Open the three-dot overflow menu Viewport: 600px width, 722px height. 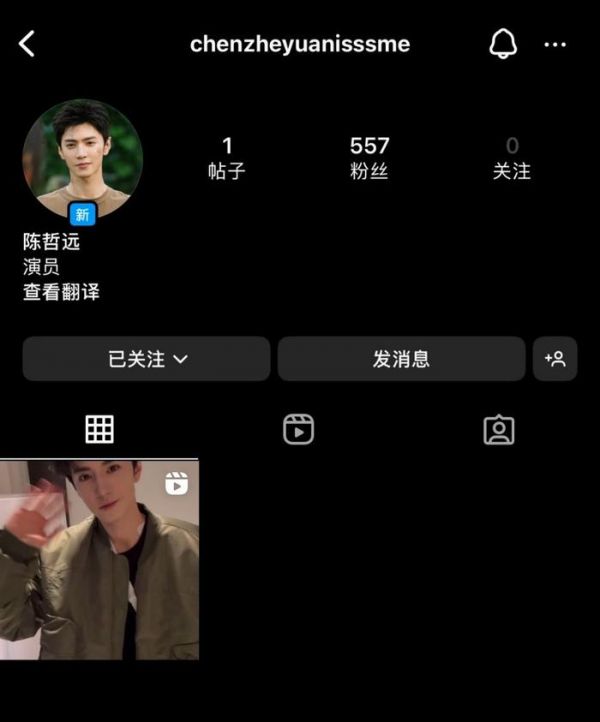coord(555,45)
